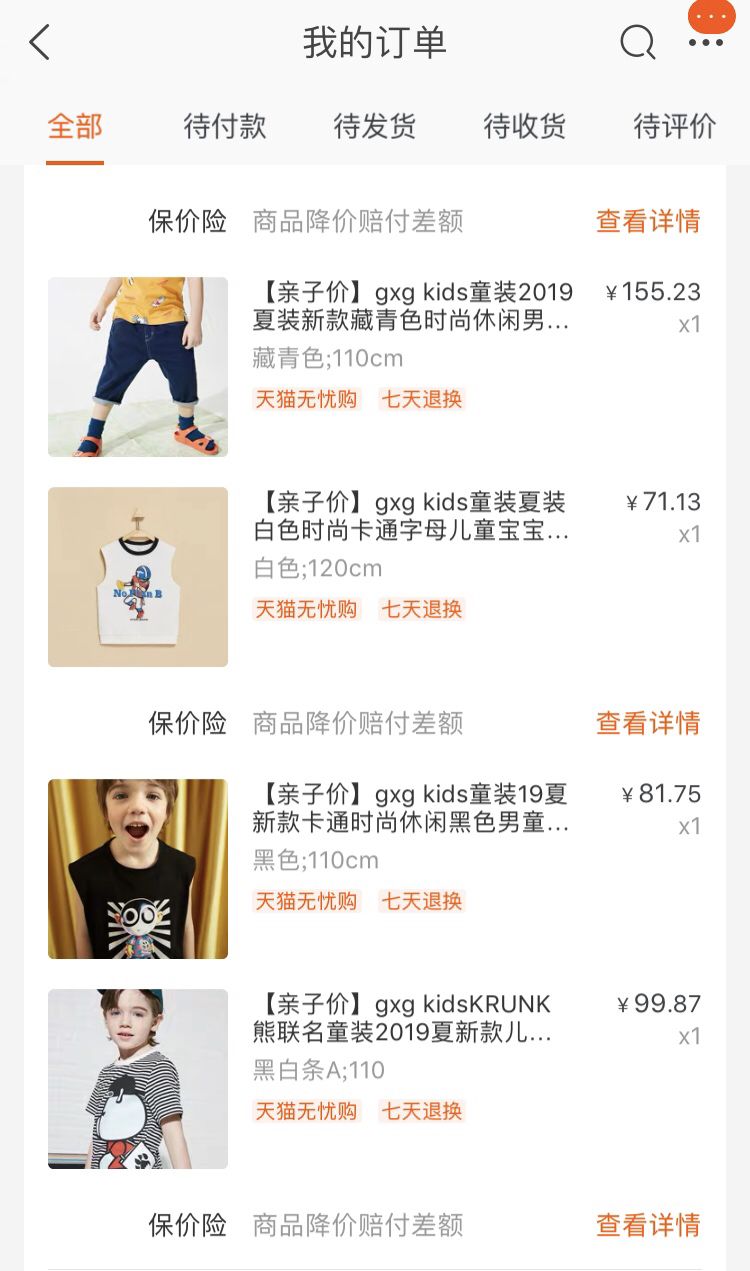
Task: Show 待评价 orders
Action: coord(675,127)
